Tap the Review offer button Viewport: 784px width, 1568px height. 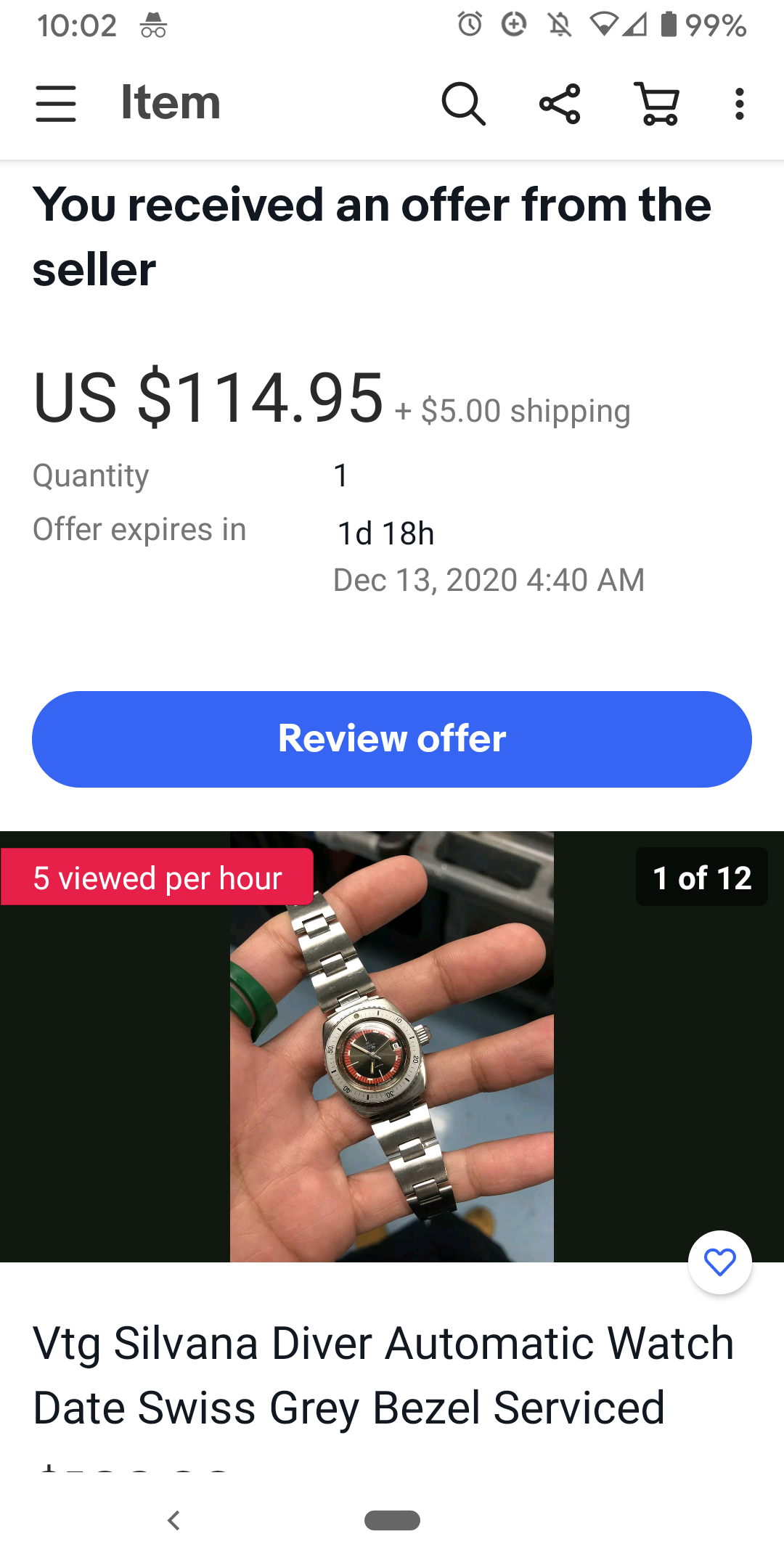[392, 739]
